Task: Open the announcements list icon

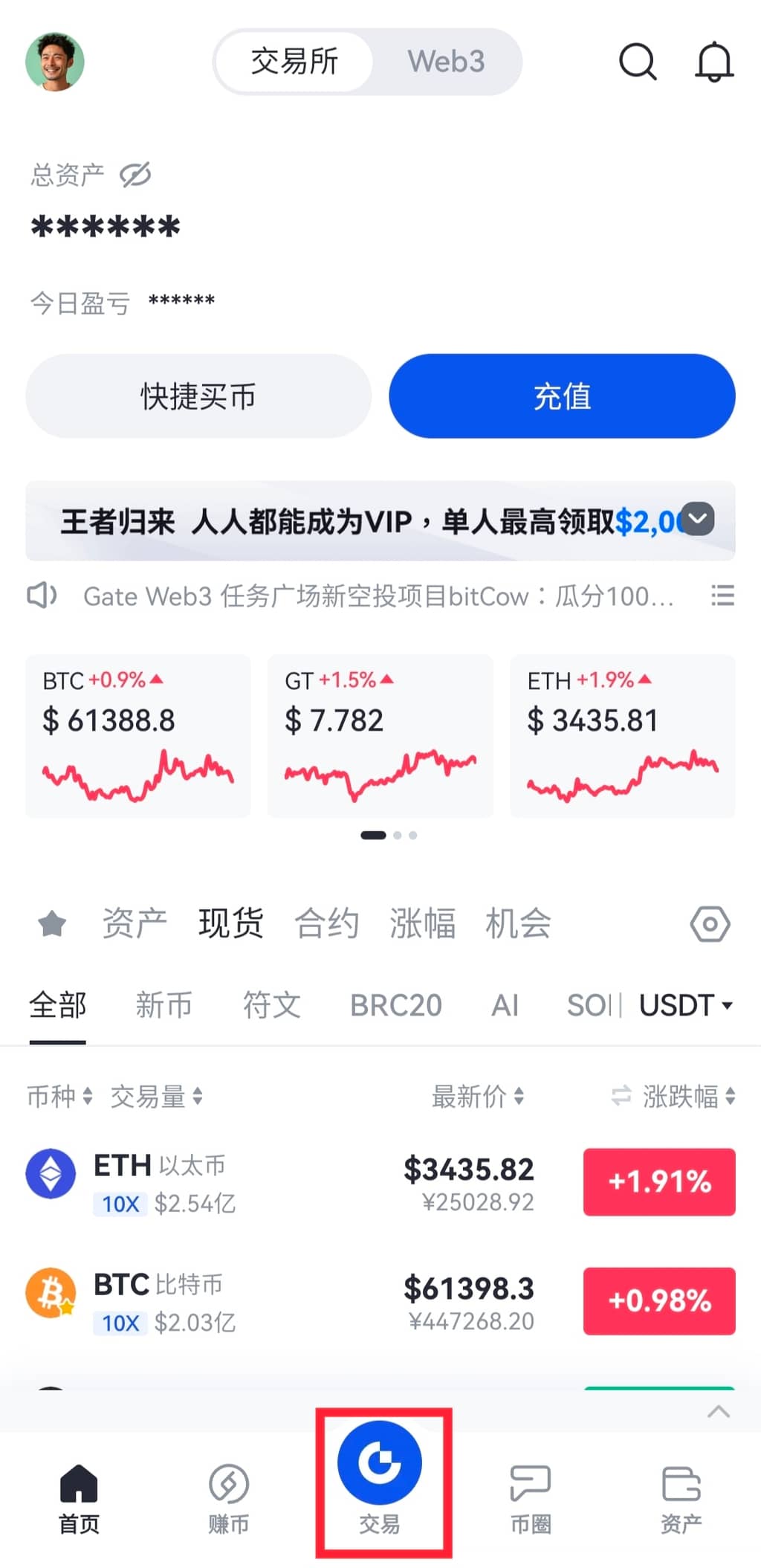Action: tap(722, 596)
